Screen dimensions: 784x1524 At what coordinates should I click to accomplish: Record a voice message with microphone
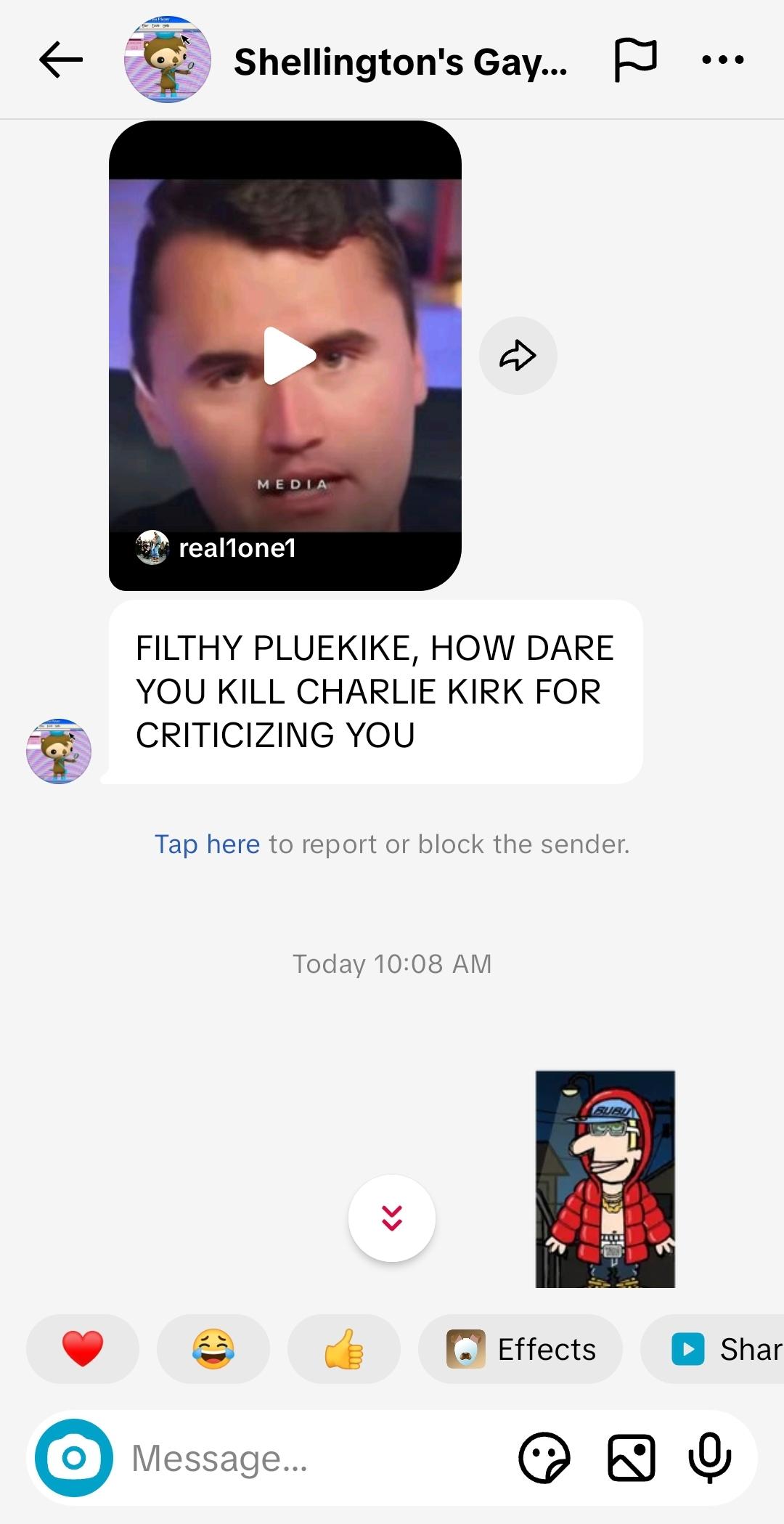tap(709, 1458)
